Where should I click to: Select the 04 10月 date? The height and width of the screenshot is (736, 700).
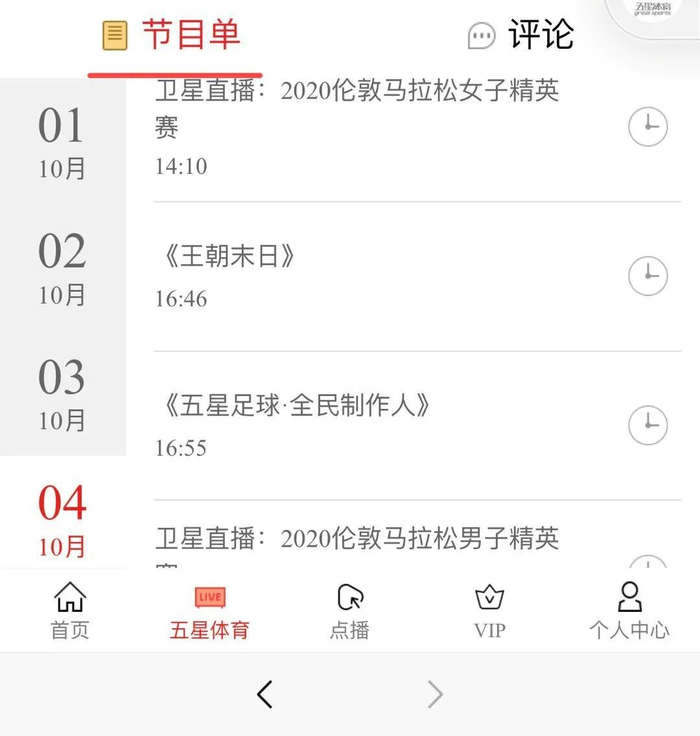pos(62,518)
